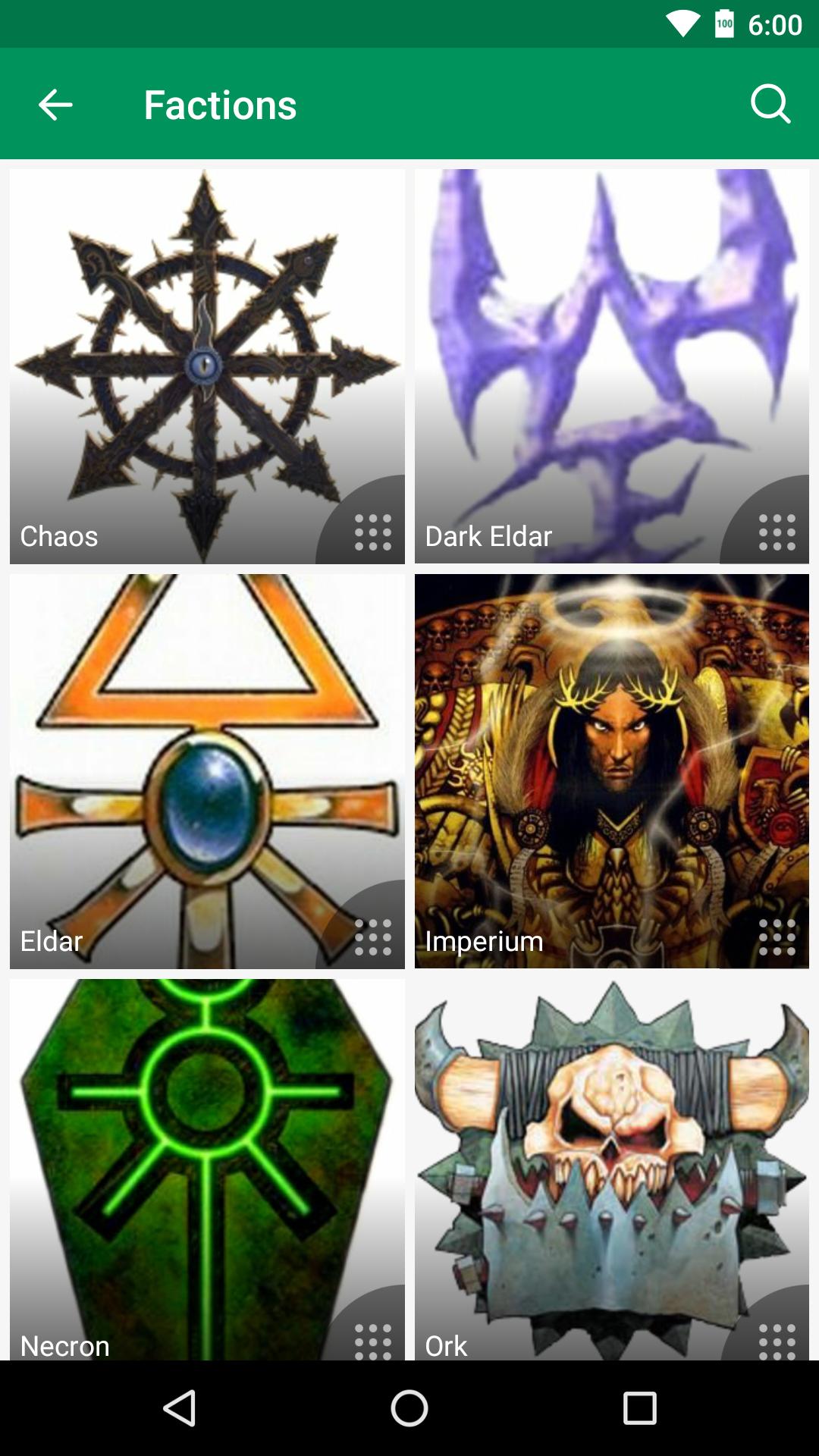Image resolution: width=819 pixels, height=1456 pixels.
Task: Tap the battery indicator in the status bar
Action: click(722, 24)
